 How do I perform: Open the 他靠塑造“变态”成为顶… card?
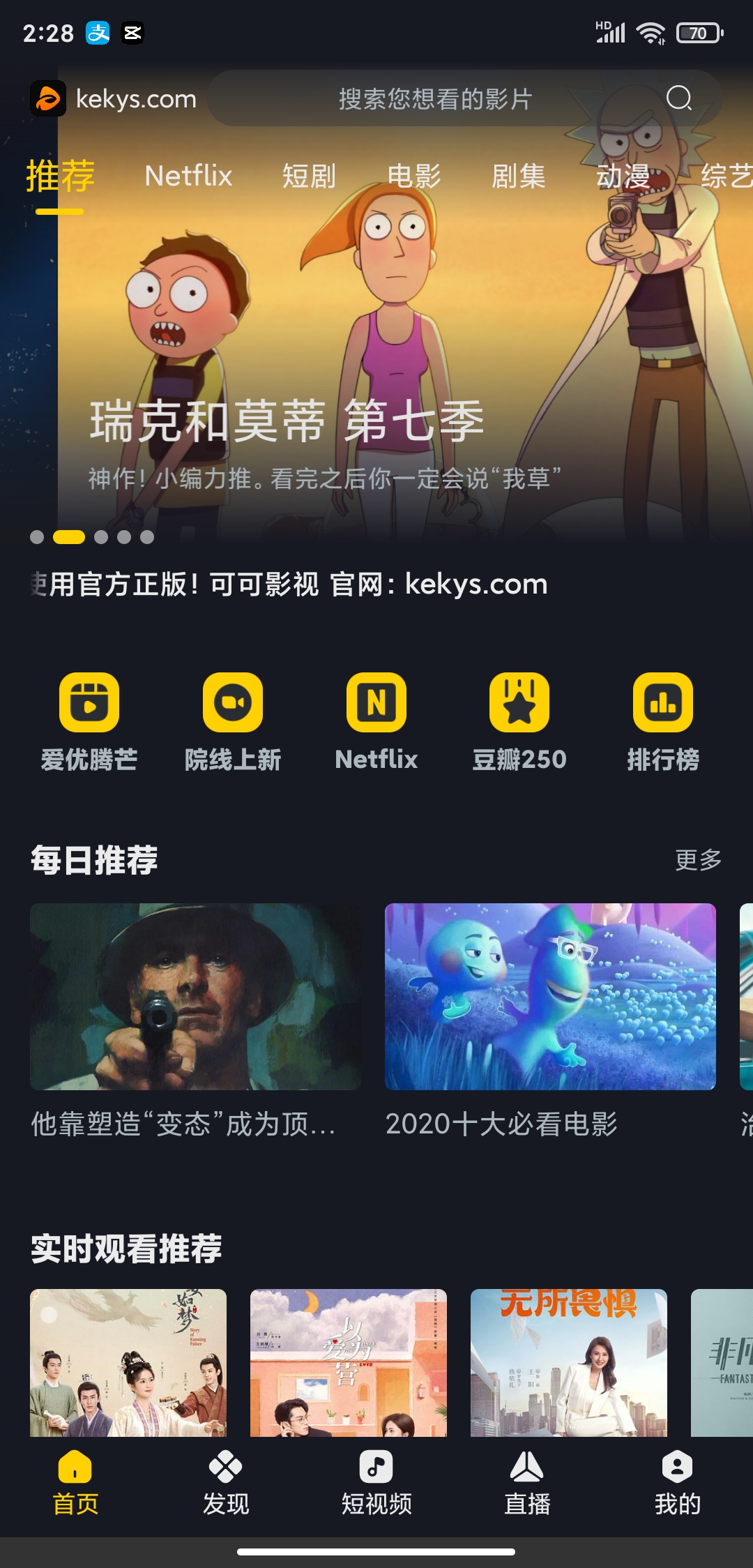pos(195,997)
